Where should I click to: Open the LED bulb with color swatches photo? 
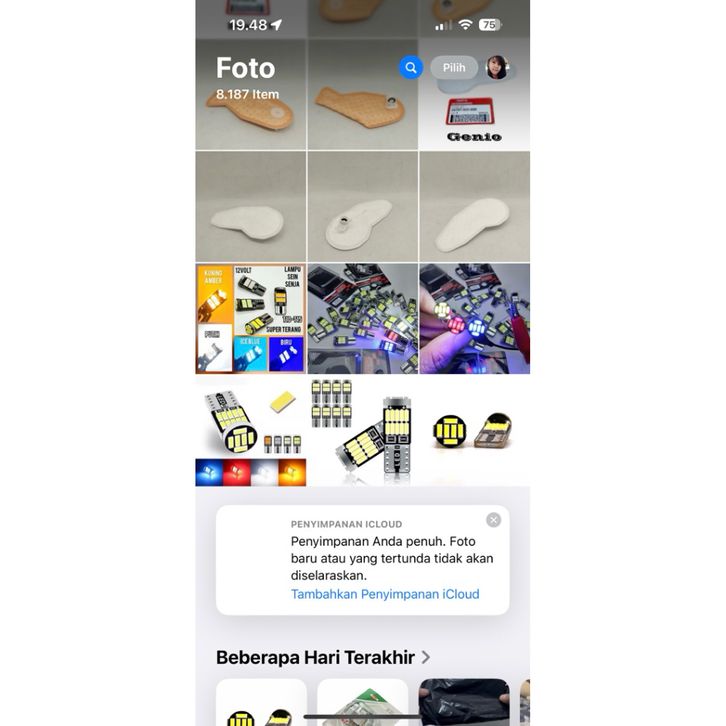pos(250,431)
